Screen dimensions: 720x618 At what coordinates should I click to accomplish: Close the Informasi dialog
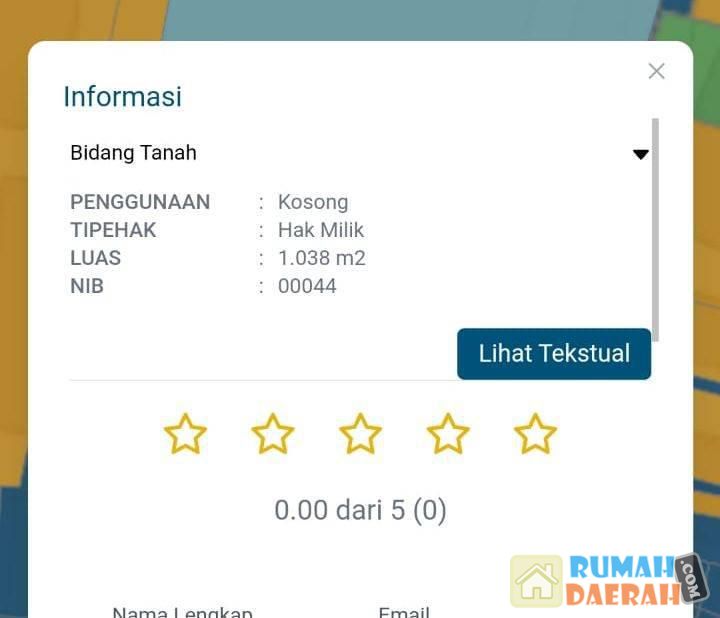click(656, 71)
